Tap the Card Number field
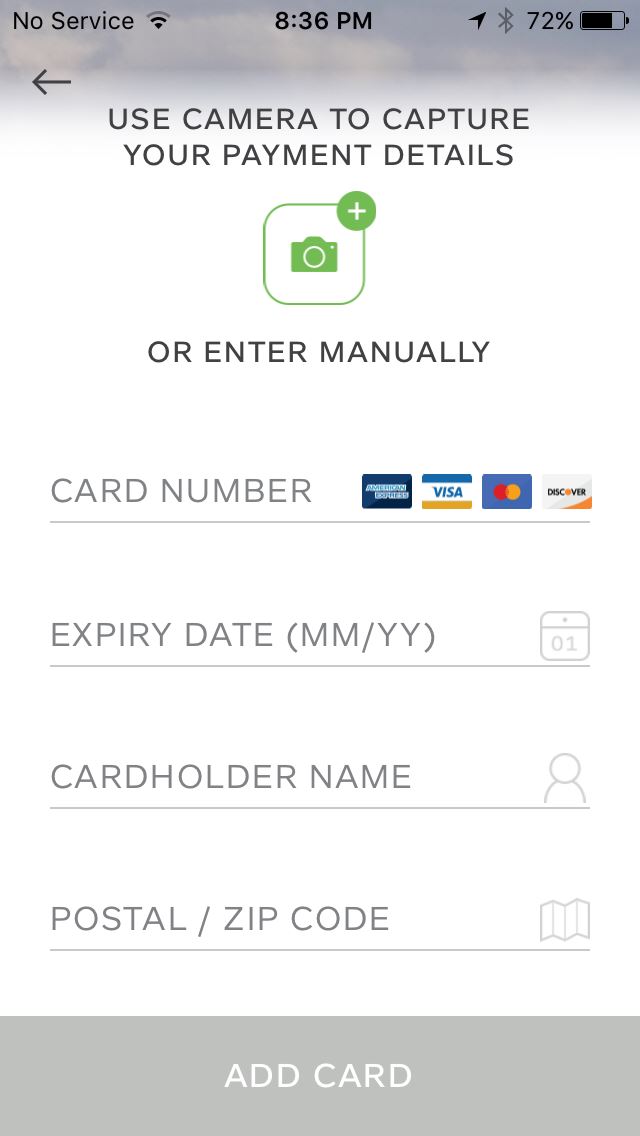The width and height of the screenshot is (640, 1136). pyautogui.click(x=320, y=492)
